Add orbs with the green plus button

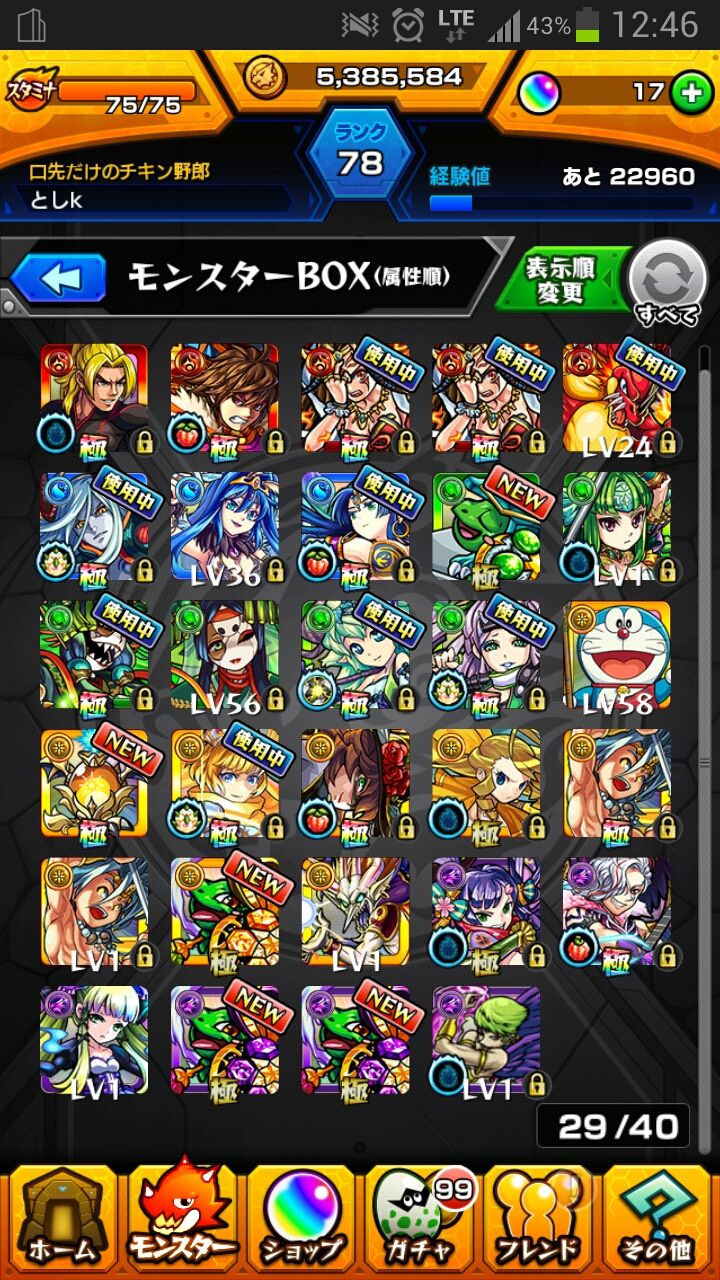point(690,92)
